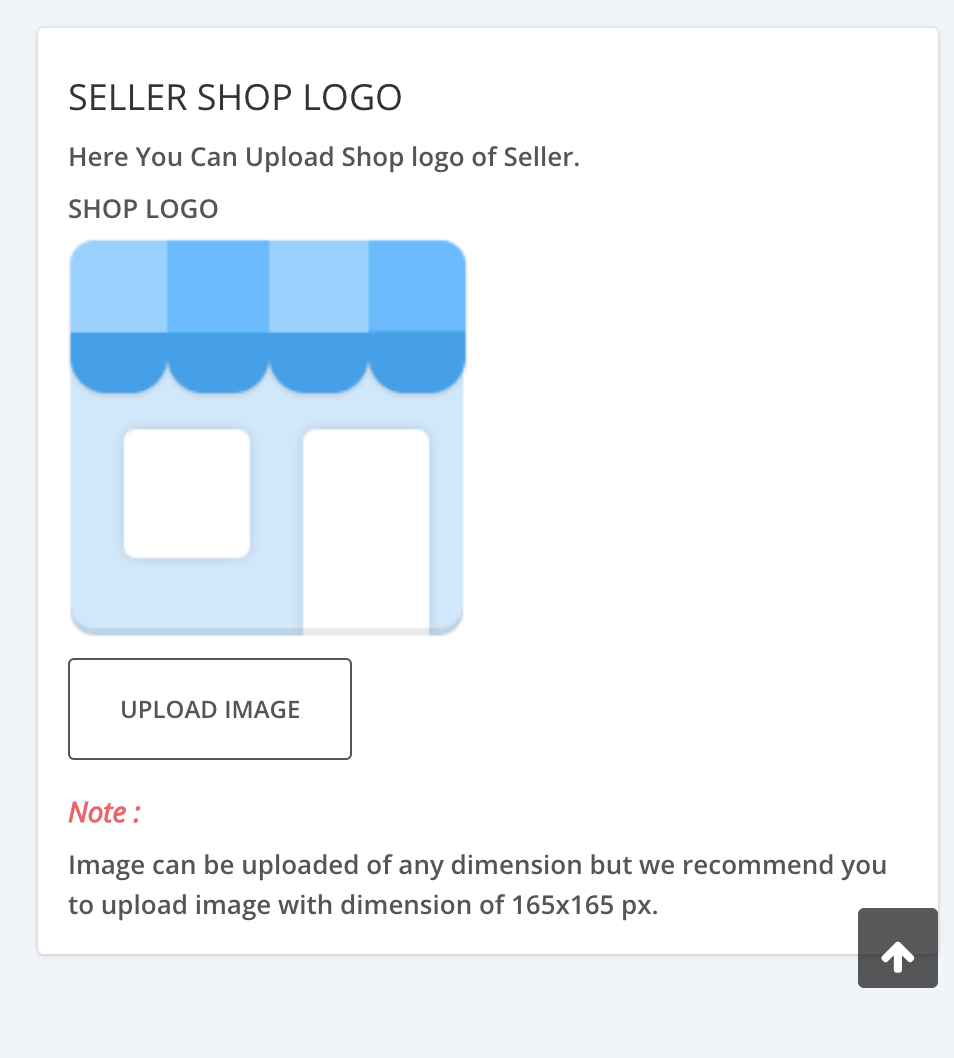Select the light blue shop roof stripe
954x1058 pixels.
click(x=117, y=285)
